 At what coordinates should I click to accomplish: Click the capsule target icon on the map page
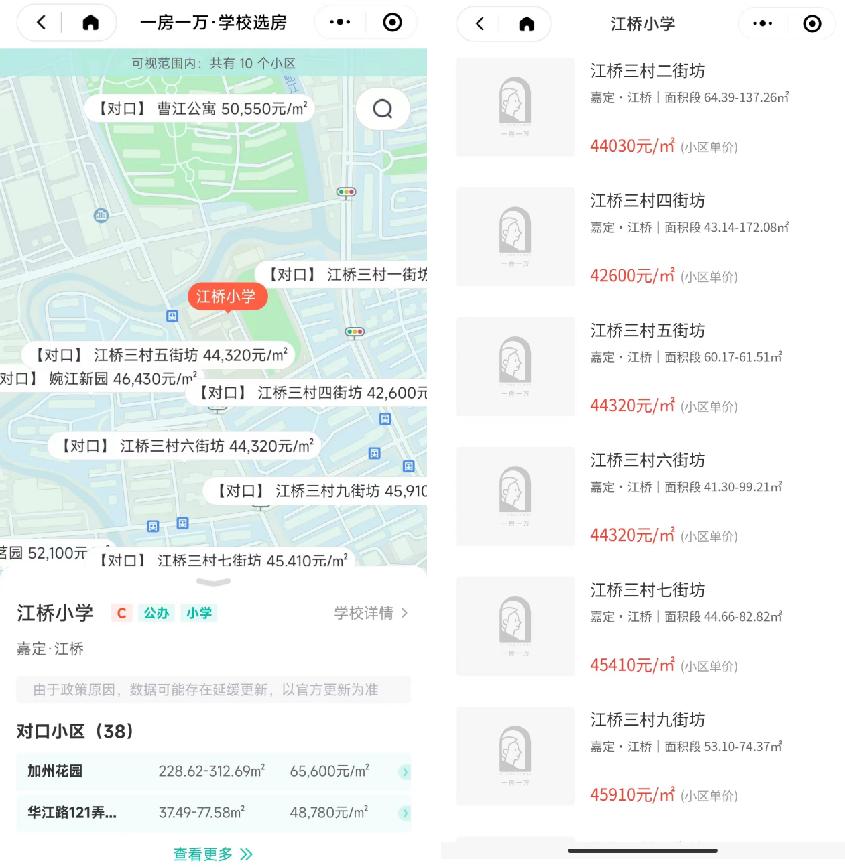tap(390, 22)
